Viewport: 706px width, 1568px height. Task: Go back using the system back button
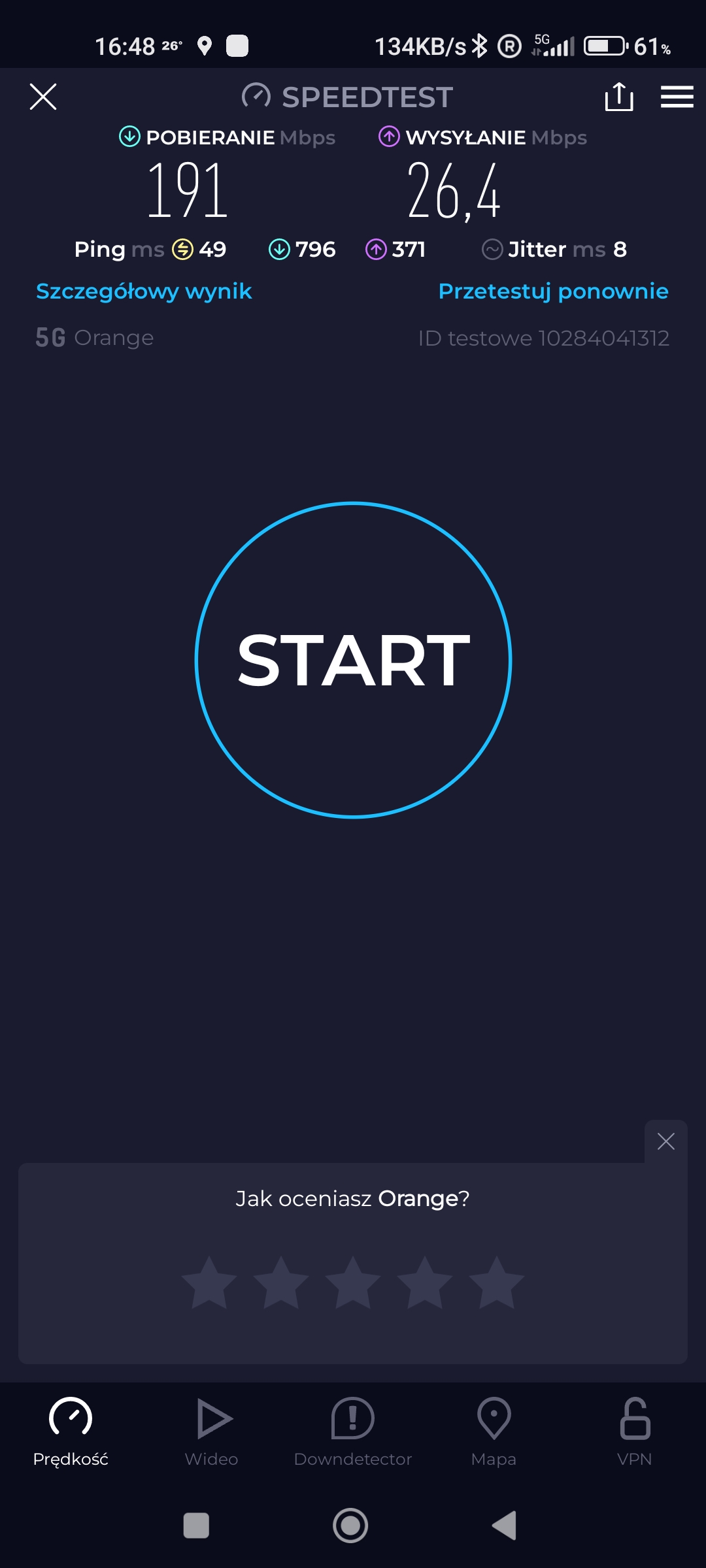point(505,1526)
